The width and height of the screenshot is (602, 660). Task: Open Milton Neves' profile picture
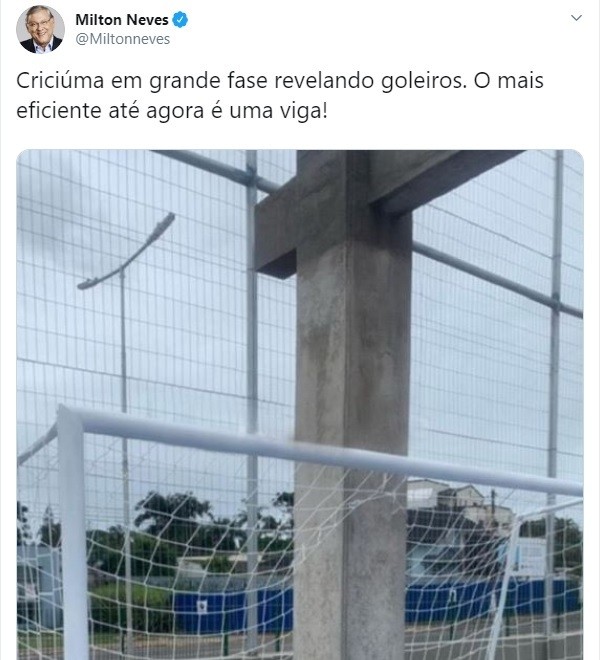coord(40,29)
